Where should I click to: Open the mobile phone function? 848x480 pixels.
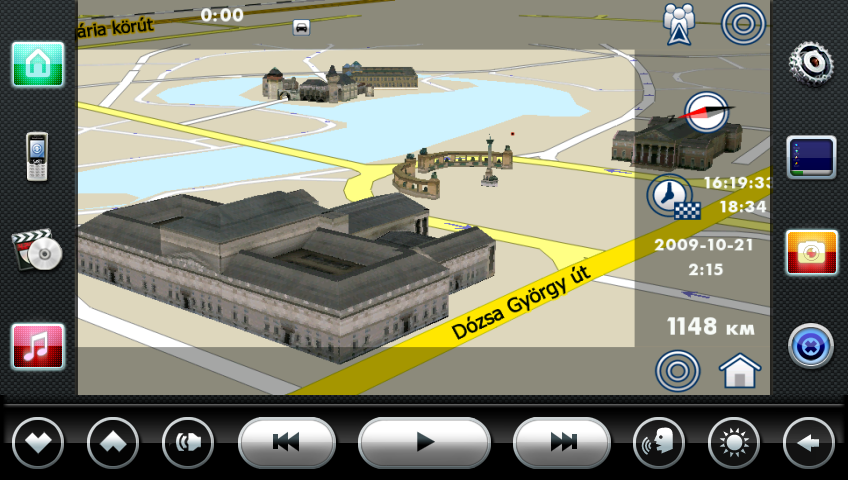point(38,157)
